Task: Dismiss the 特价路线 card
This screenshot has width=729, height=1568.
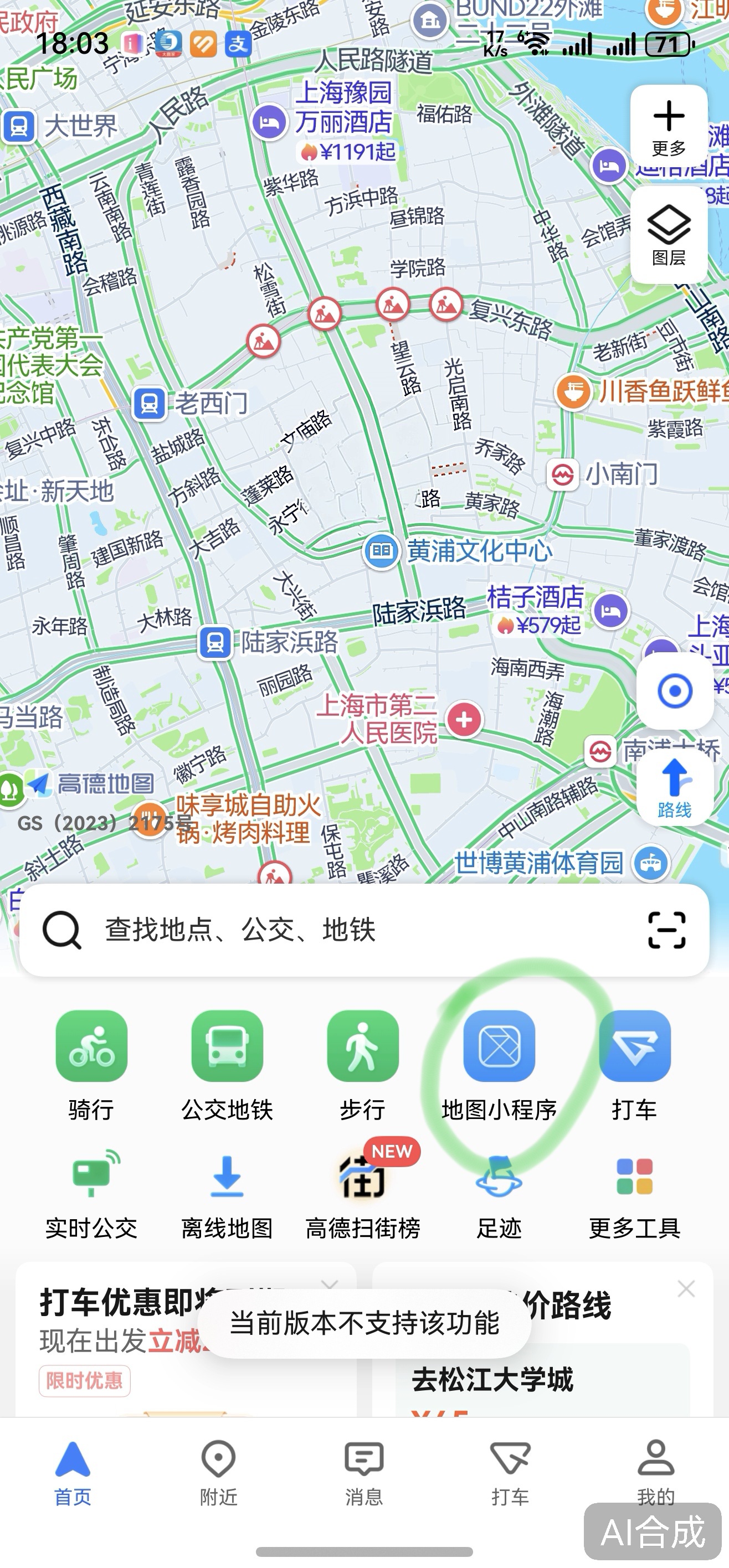Action: pos(686,1288)
